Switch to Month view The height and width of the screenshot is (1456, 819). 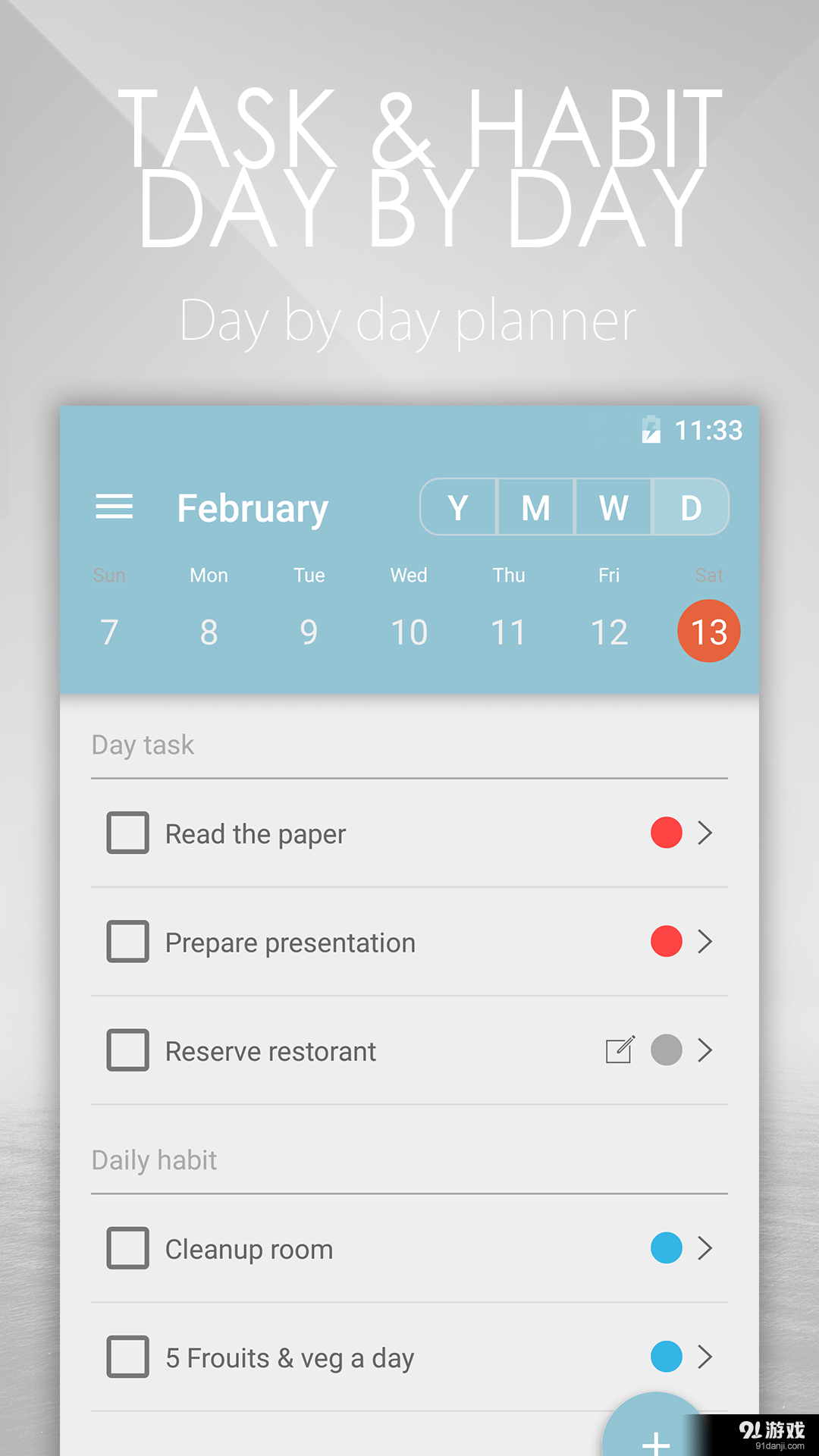tap(535, 507)
